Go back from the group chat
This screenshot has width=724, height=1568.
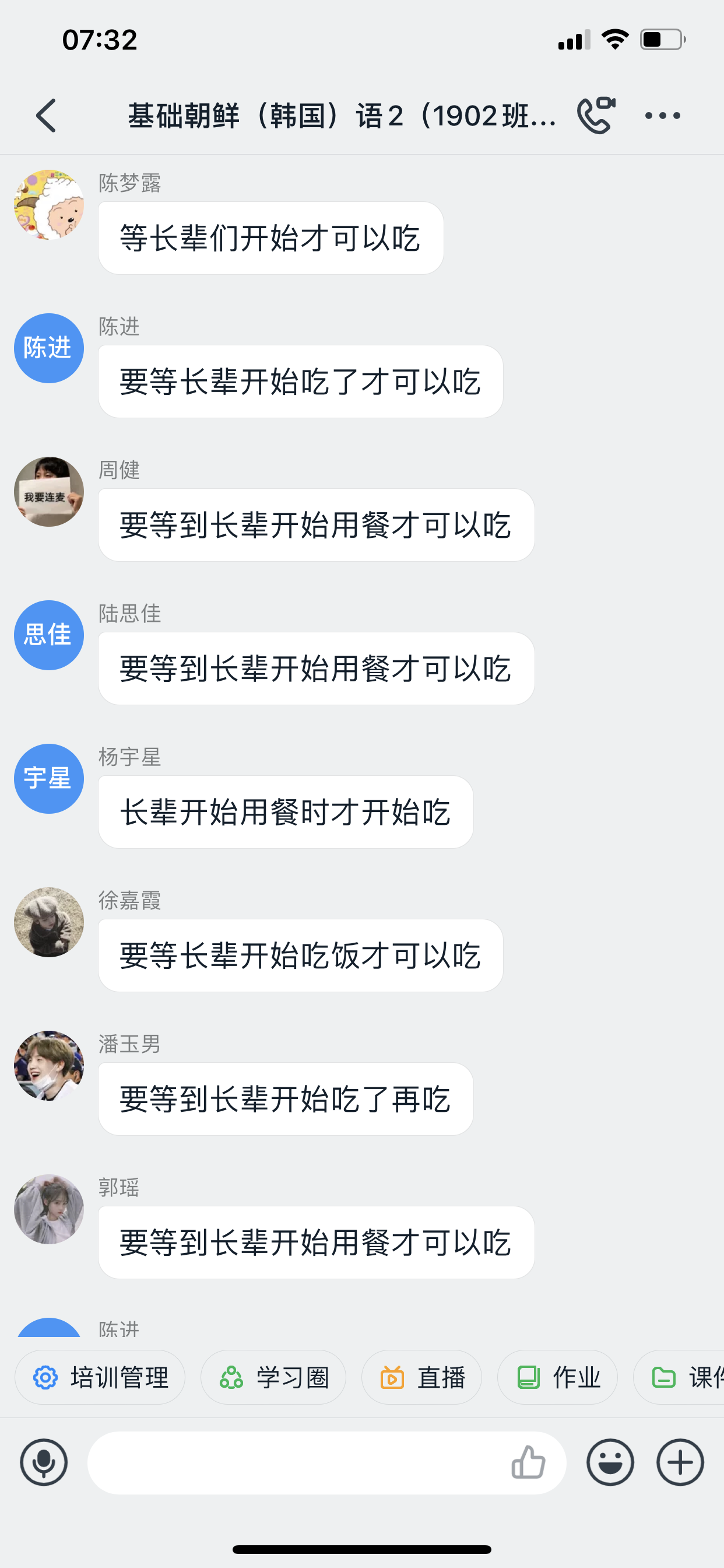pyautogui.click(x=46, y=116)
